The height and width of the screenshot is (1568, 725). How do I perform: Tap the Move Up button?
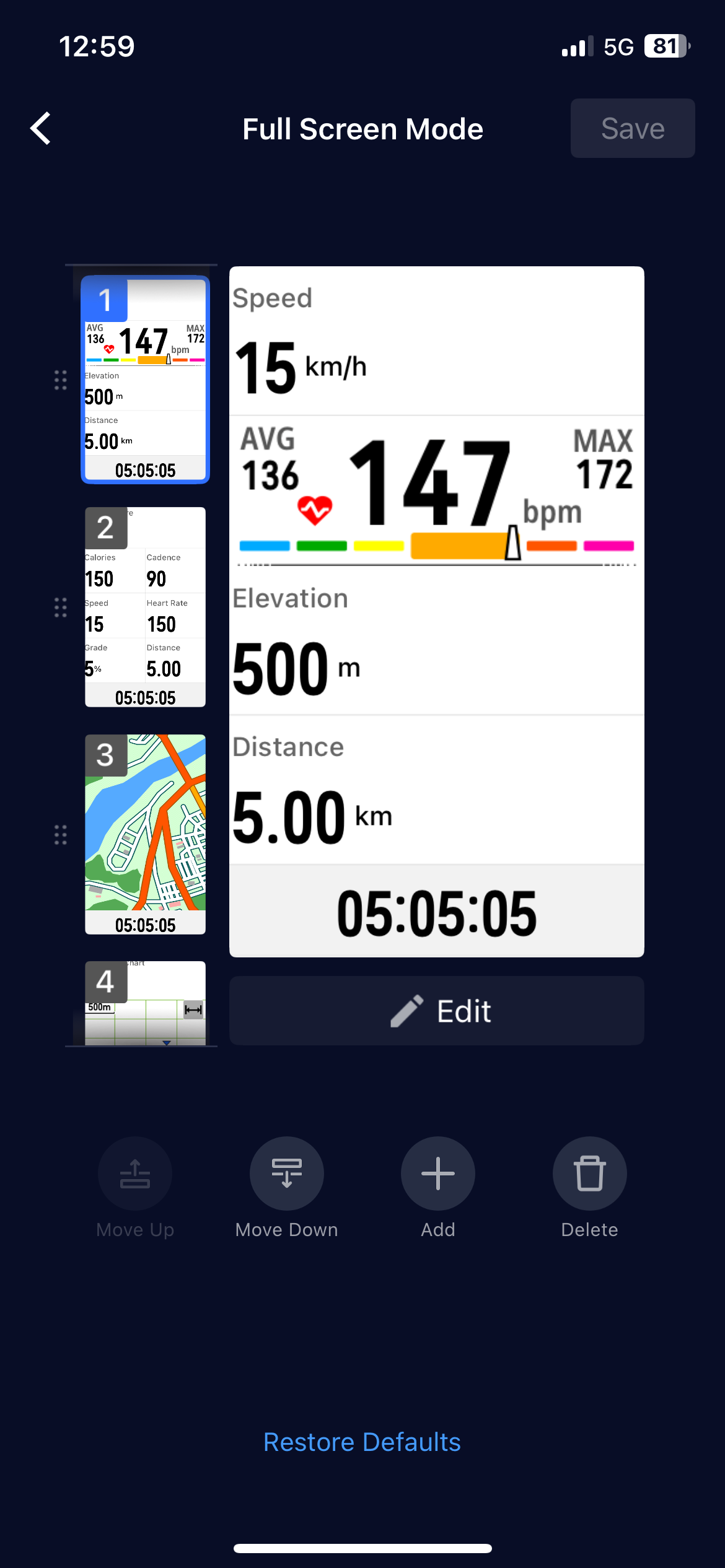135,1173
